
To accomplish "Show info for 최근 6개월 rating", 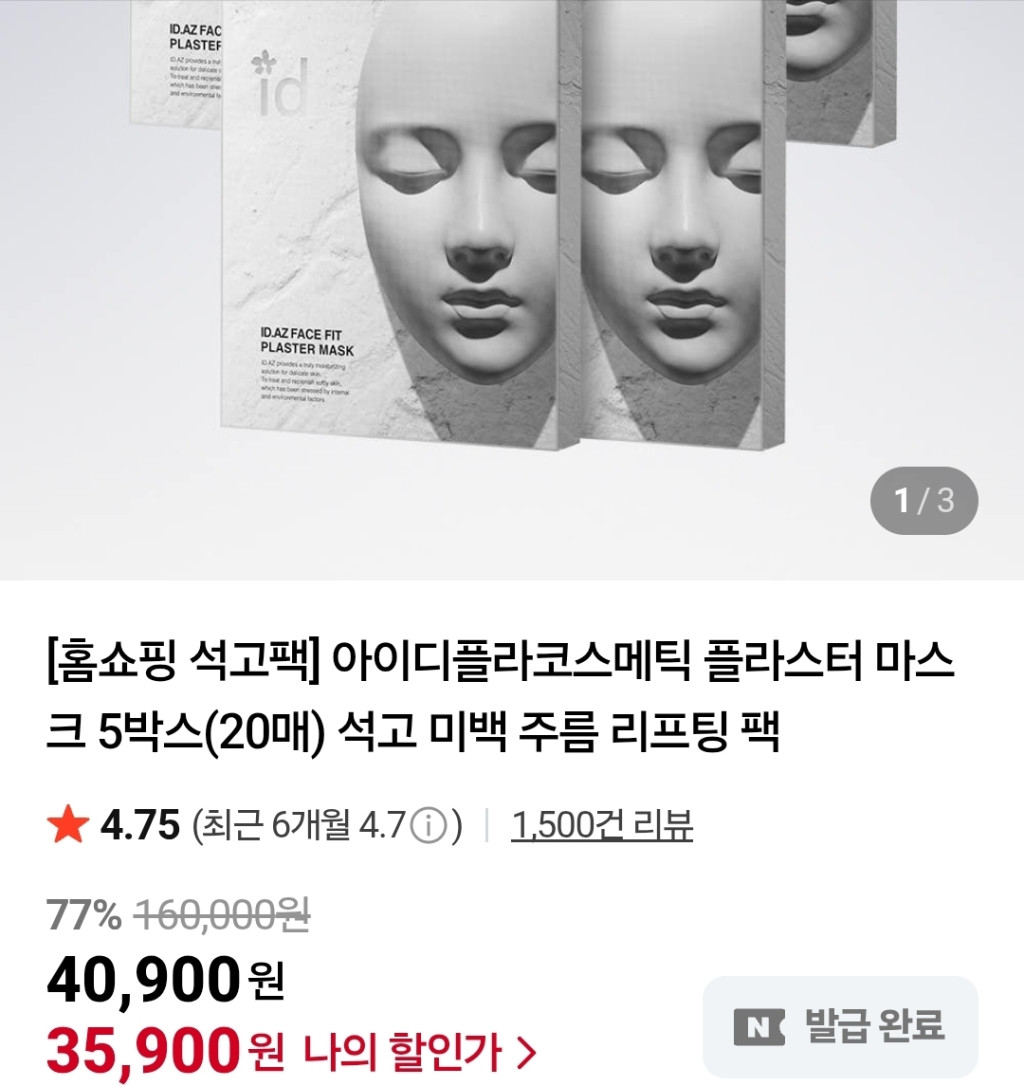I will 428,827.
